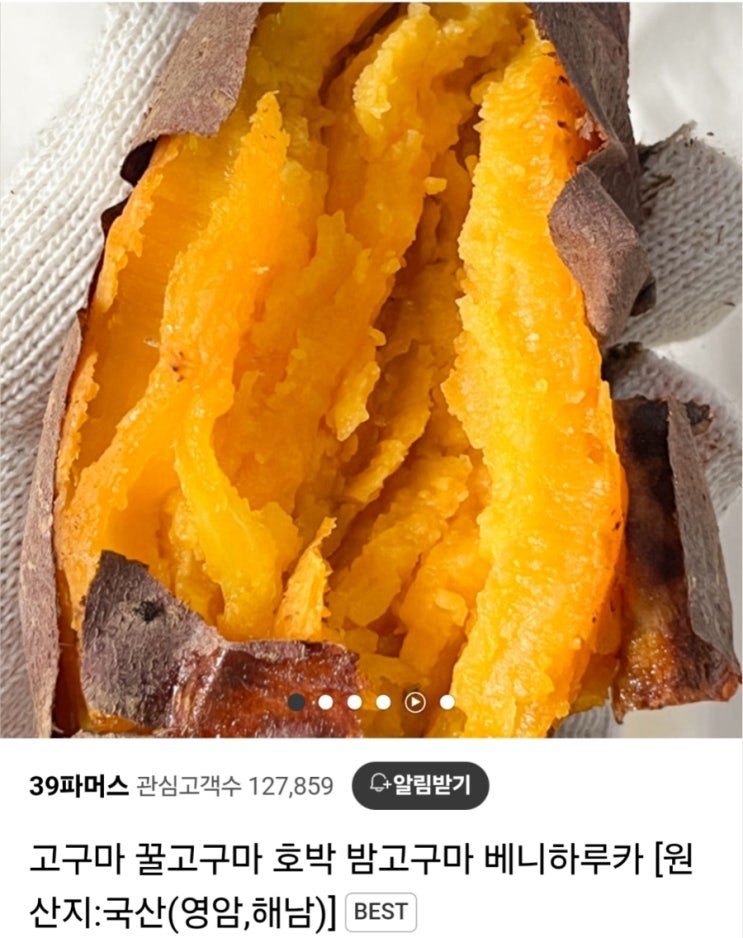743x938 pixels.
Task: Open the roasted sweet potato product photo
Action: (371, 350)
